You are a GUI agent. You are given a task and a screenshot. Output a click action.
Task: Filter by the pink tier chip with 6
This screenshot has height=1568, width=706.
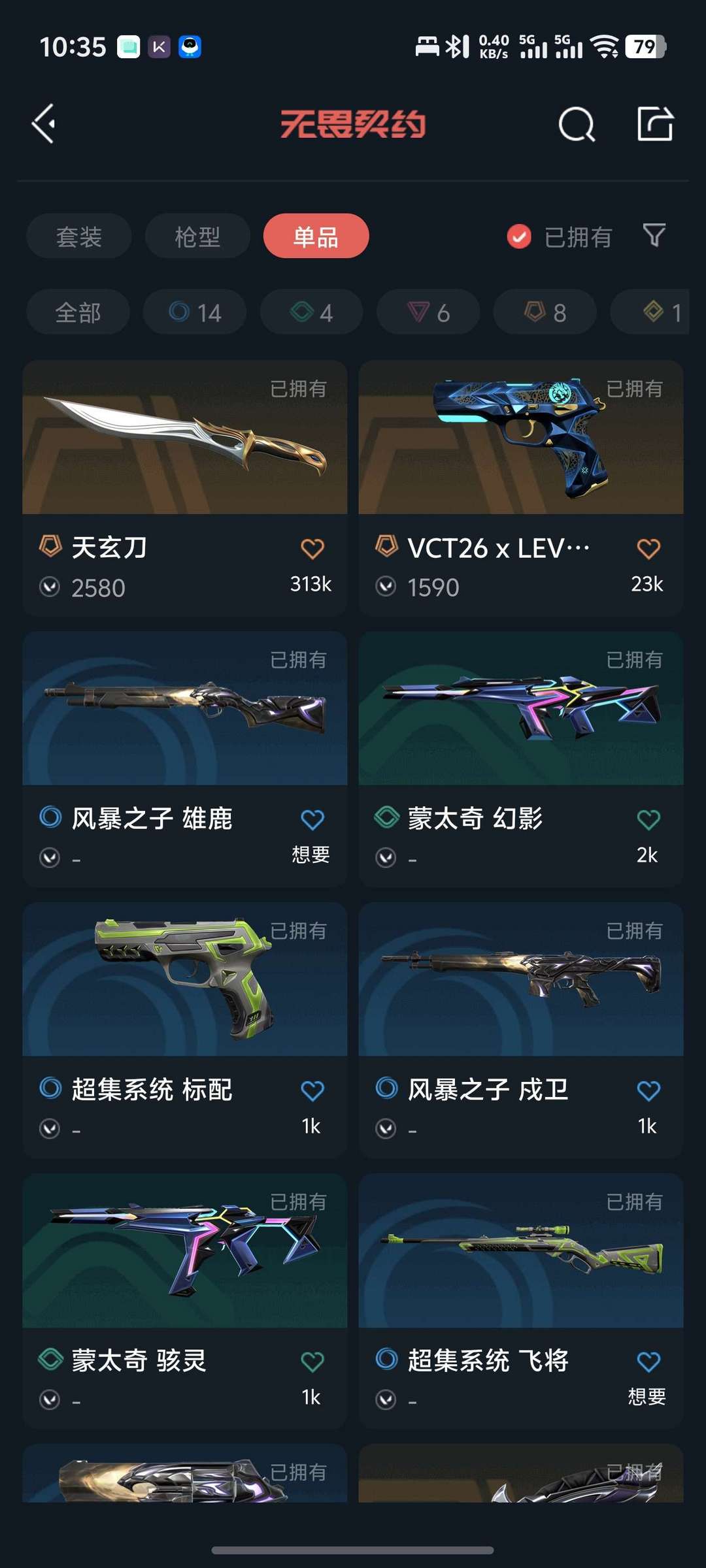click(x=428, y=312)
